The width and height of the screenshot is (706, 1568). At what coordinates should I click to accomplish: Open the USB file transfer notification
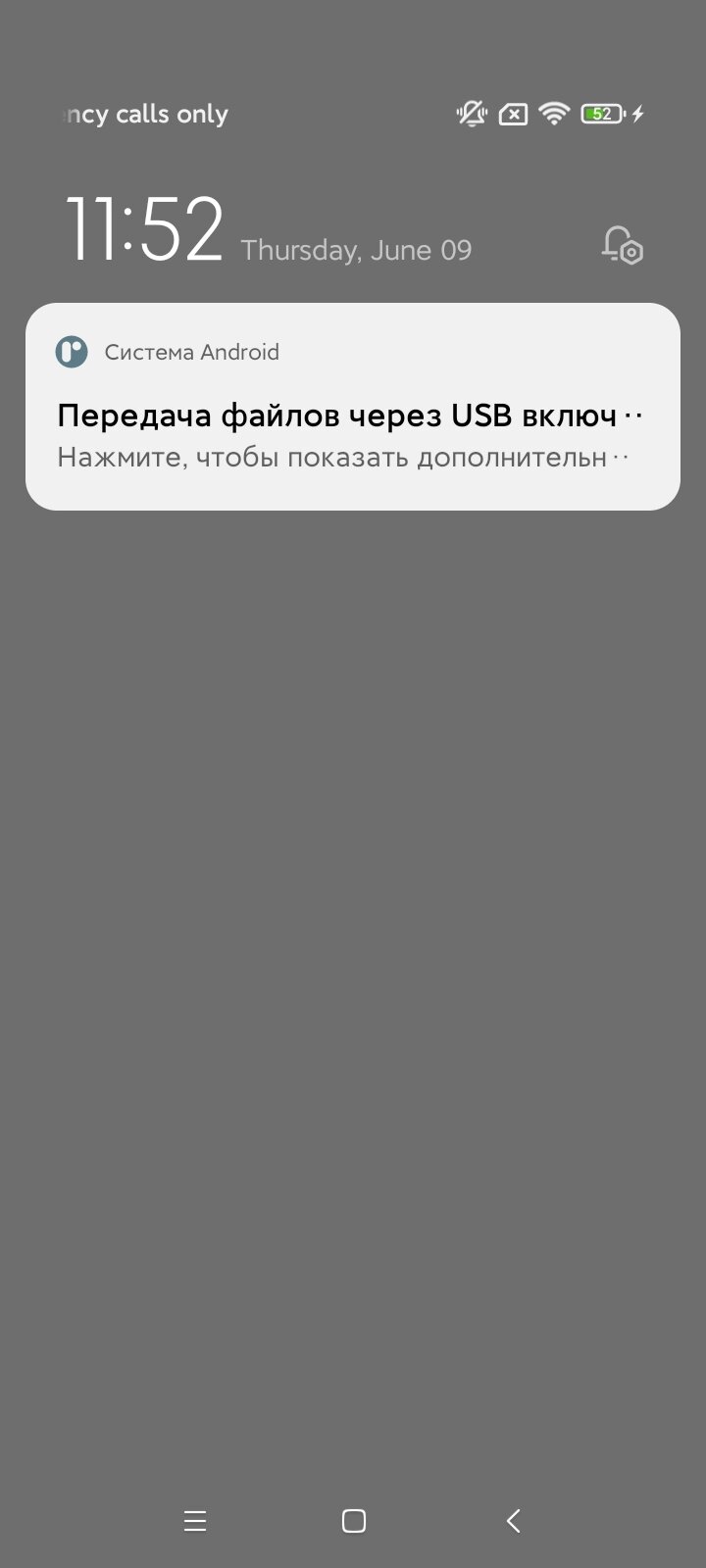point(353,407)
